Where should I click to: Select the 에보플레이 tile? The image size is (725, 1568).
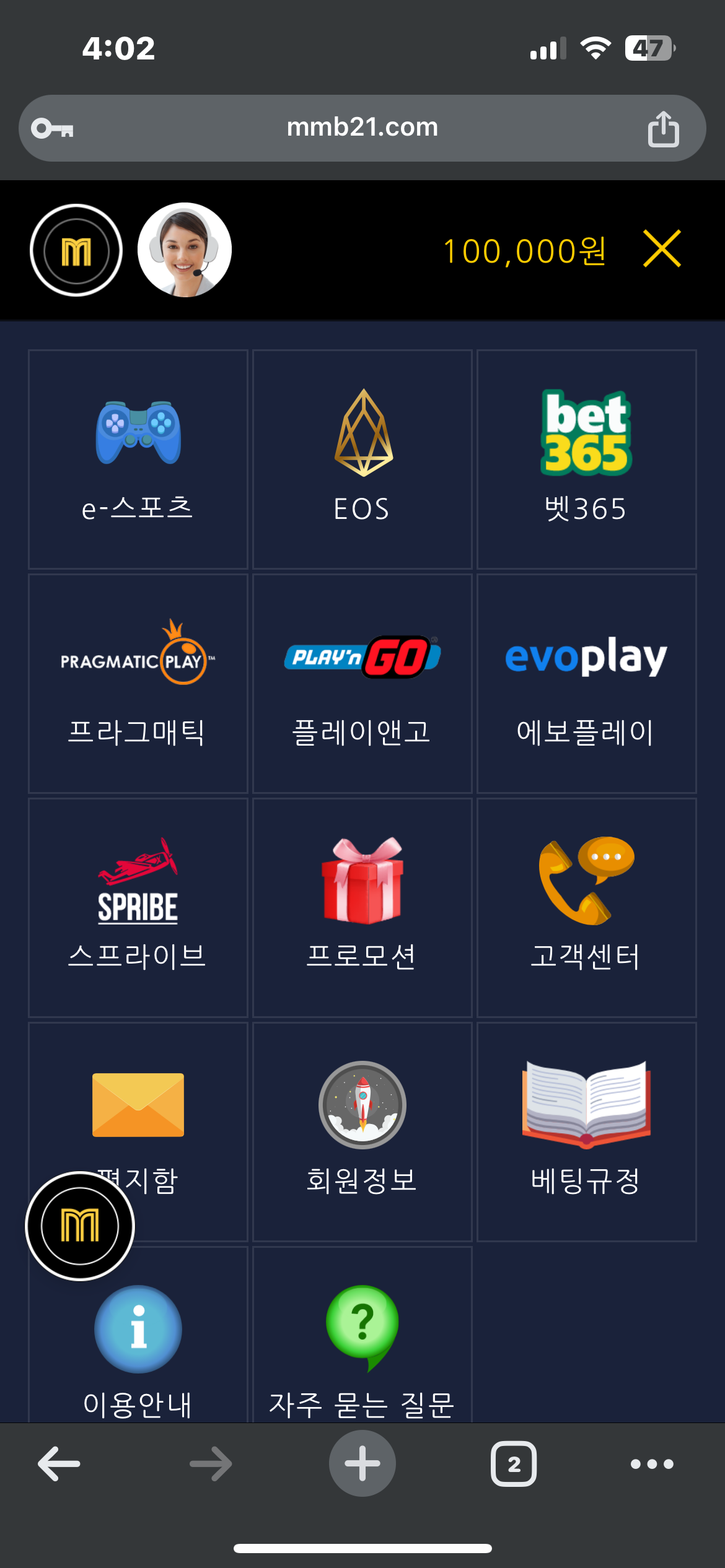point(586,684)
